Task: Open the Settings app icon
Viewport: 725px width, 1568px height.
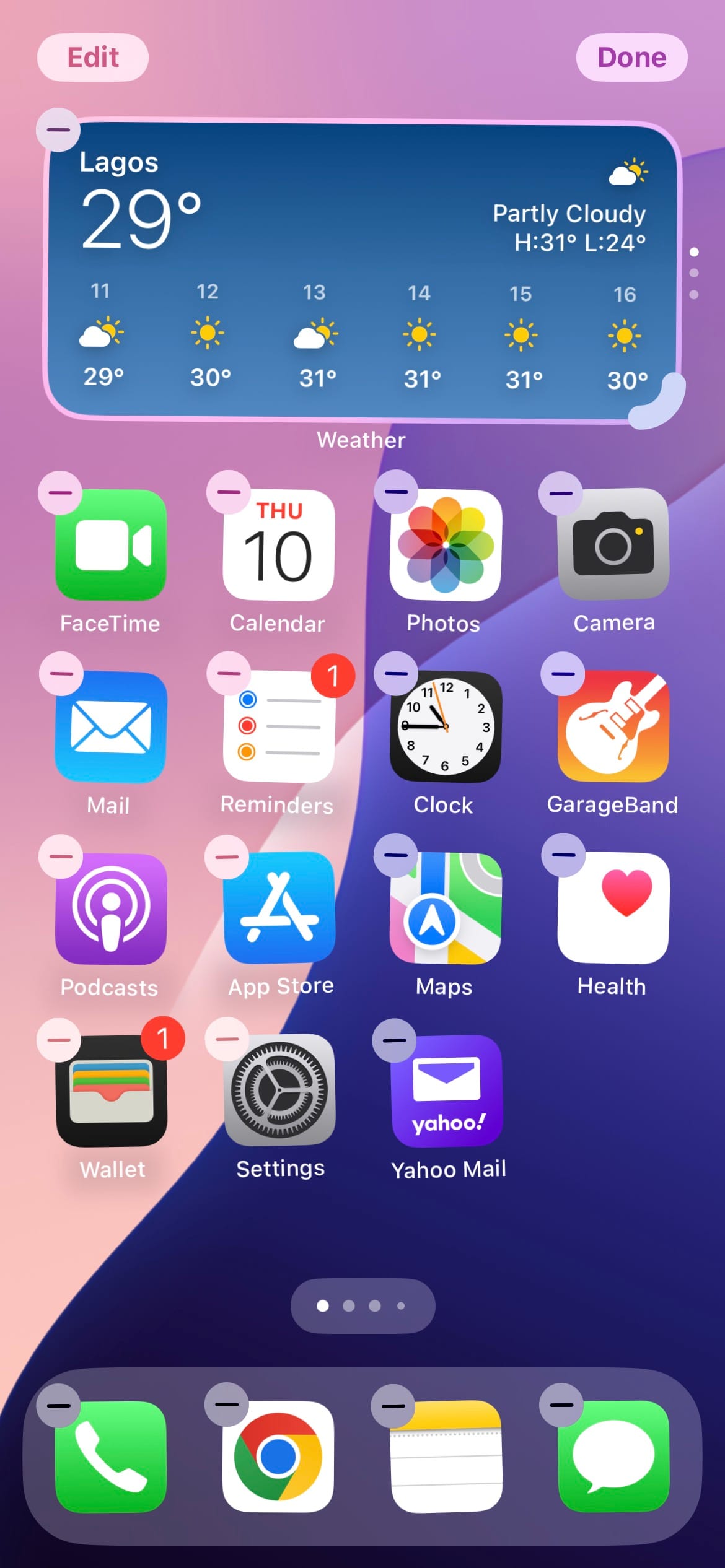Action: 279,1090
